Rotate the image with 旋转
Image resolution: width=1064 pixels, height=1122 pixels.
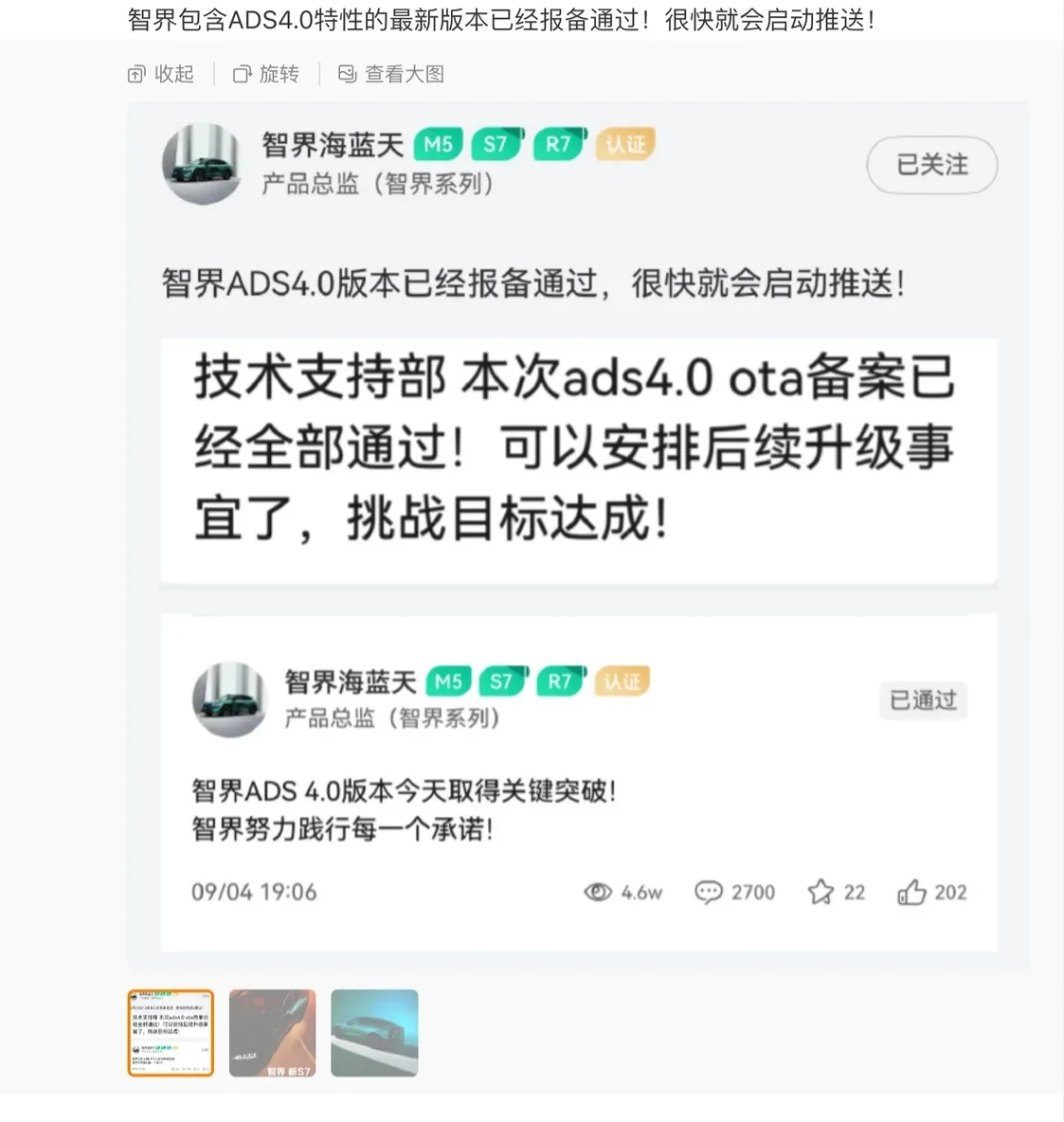[x=266, y=74]
